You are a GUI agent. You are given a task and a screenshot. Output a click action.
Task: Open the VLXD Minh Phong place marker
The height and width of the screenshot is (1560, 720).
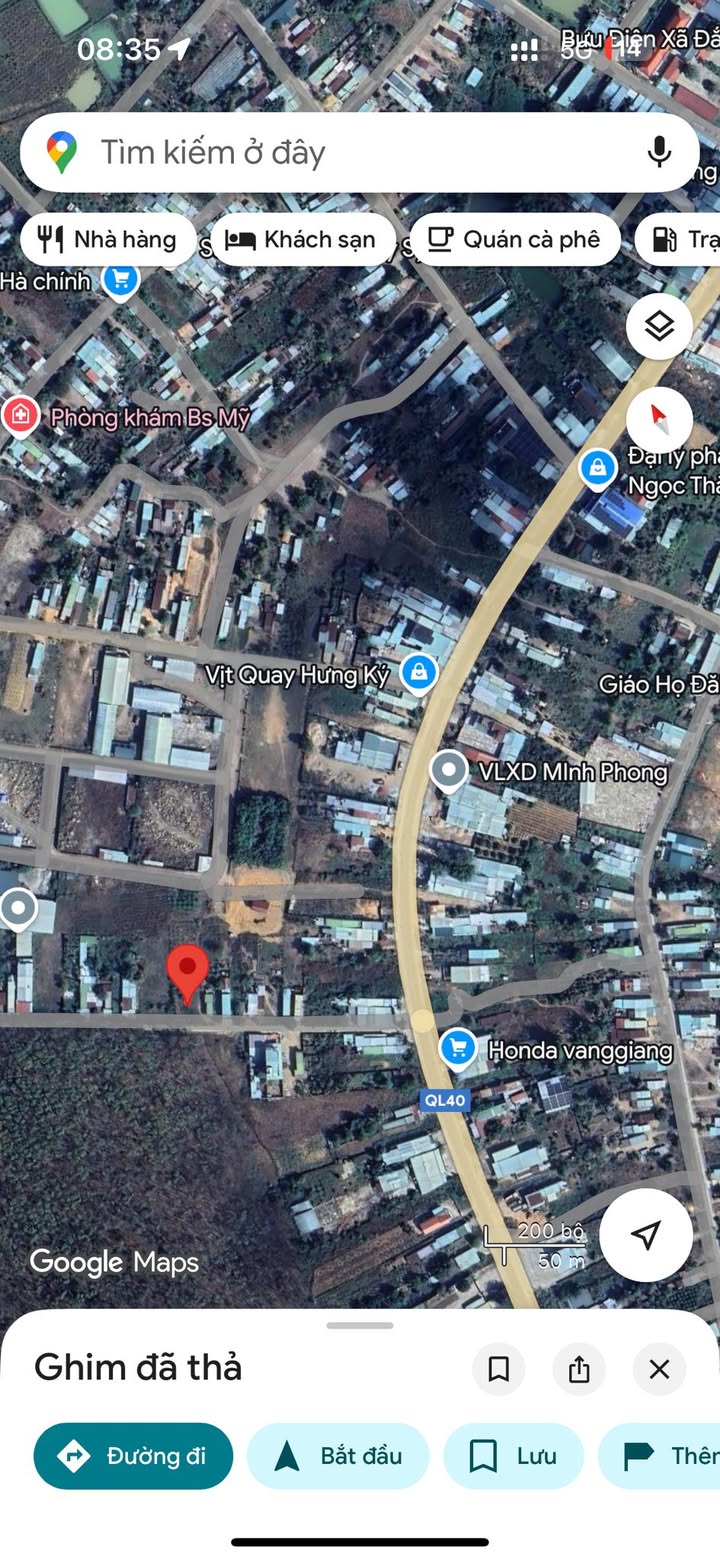449,771
